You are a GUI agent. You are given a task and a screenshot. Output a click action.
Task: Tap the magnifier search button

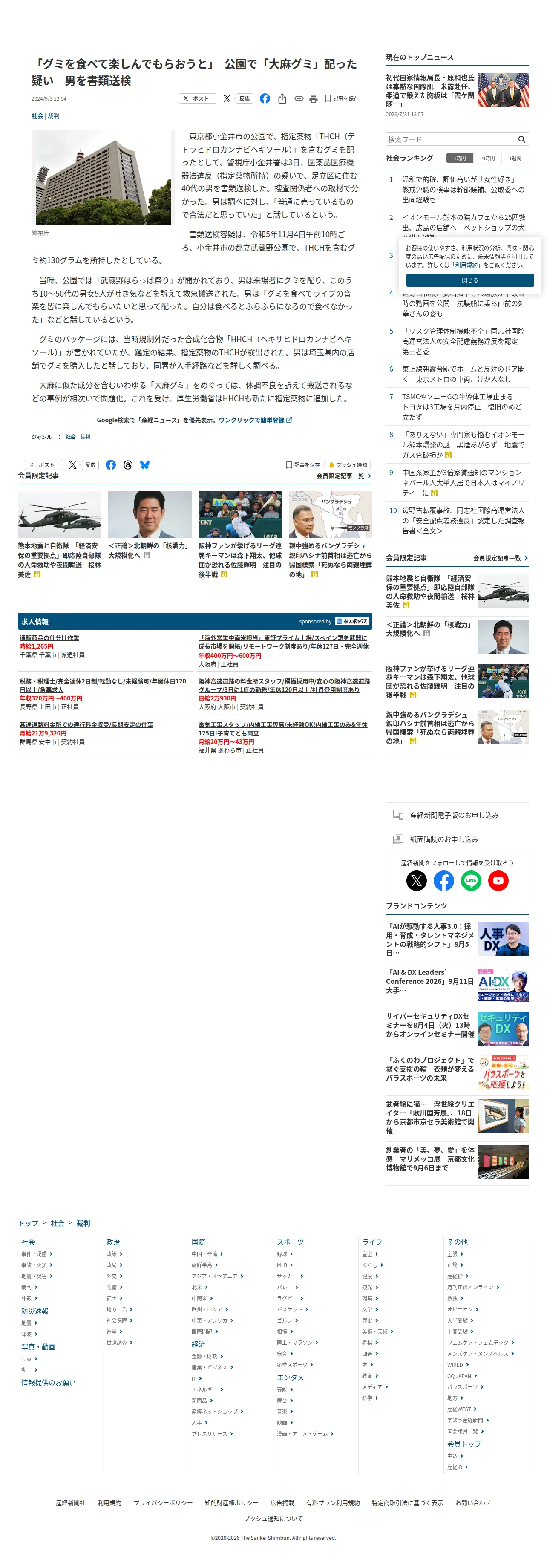click(521, 139)
